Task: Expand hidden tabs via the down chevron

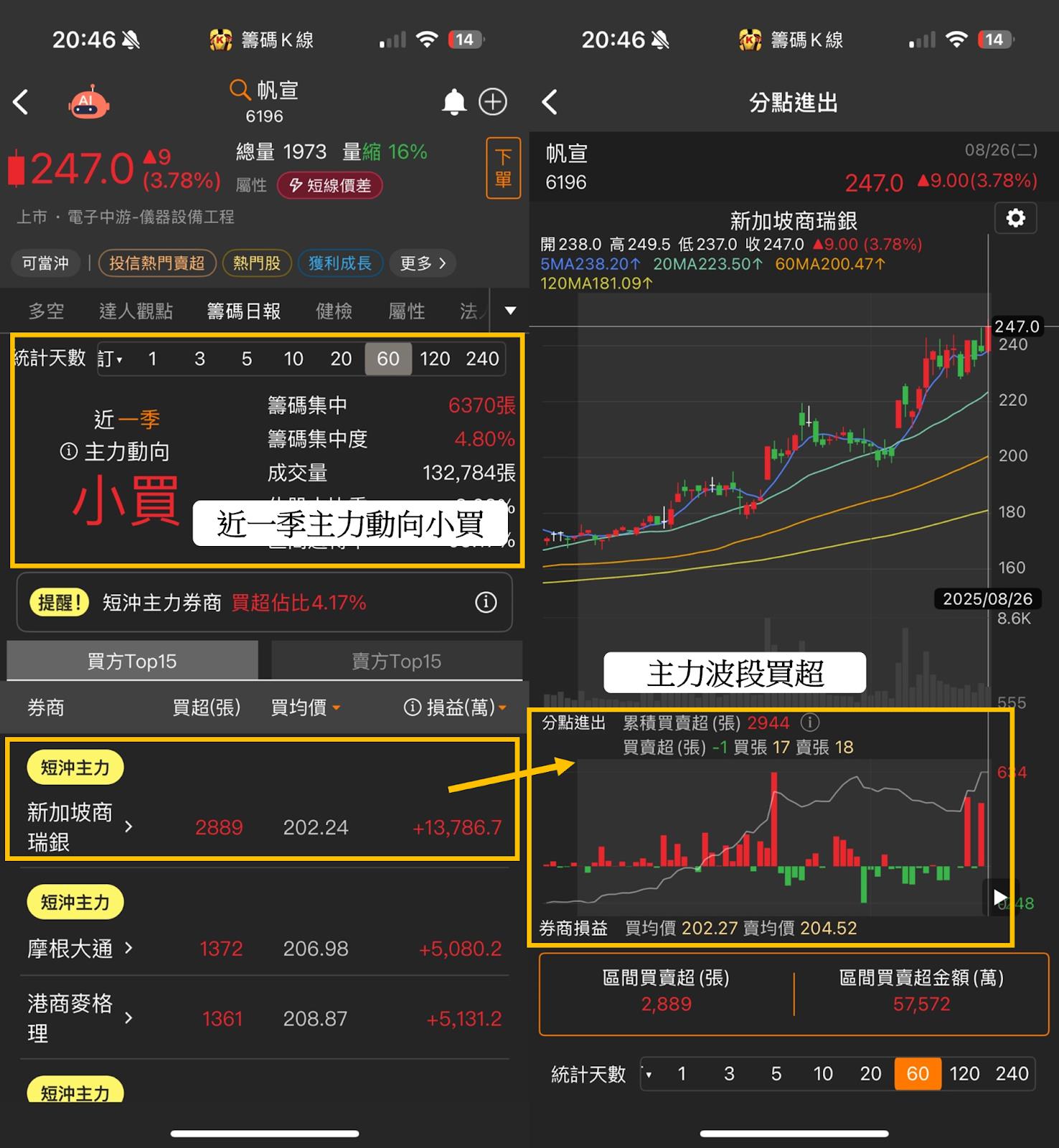Action: point(509,310)
